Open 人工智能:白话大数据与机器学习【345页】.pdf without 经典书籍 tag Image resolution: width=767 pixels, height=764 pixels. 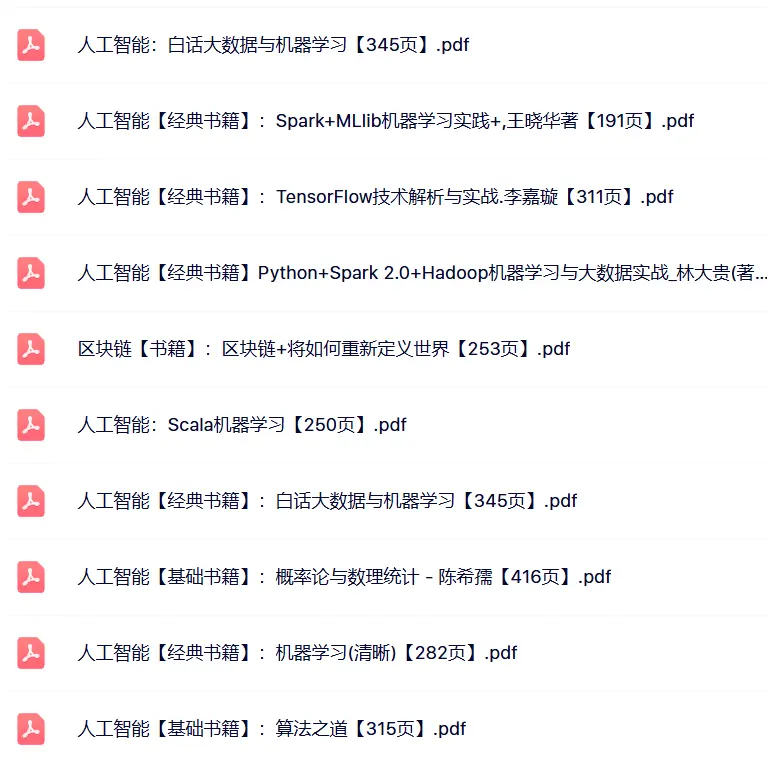coord(273,45)
